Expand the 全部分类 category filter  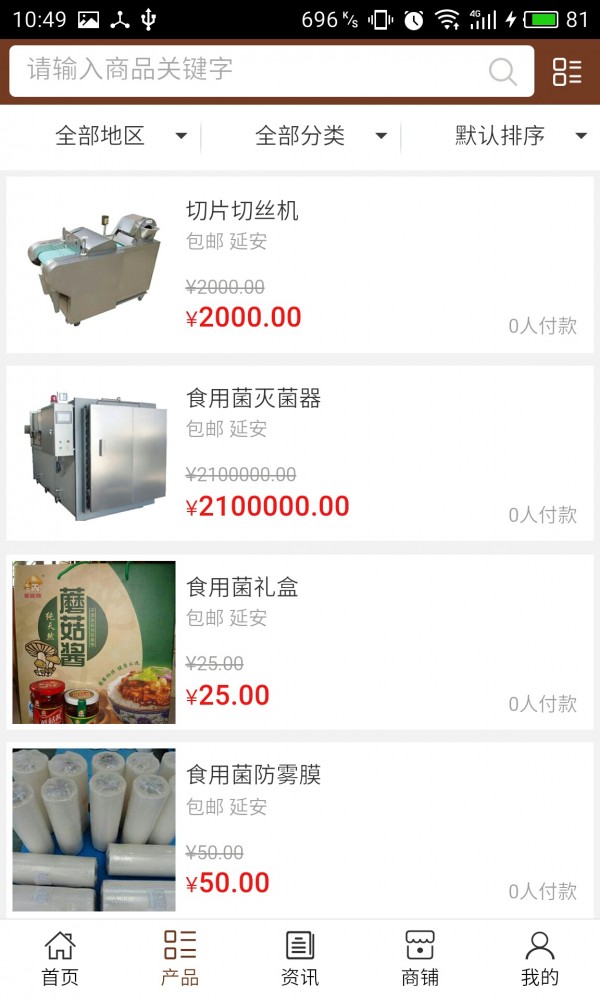point(320,136)
